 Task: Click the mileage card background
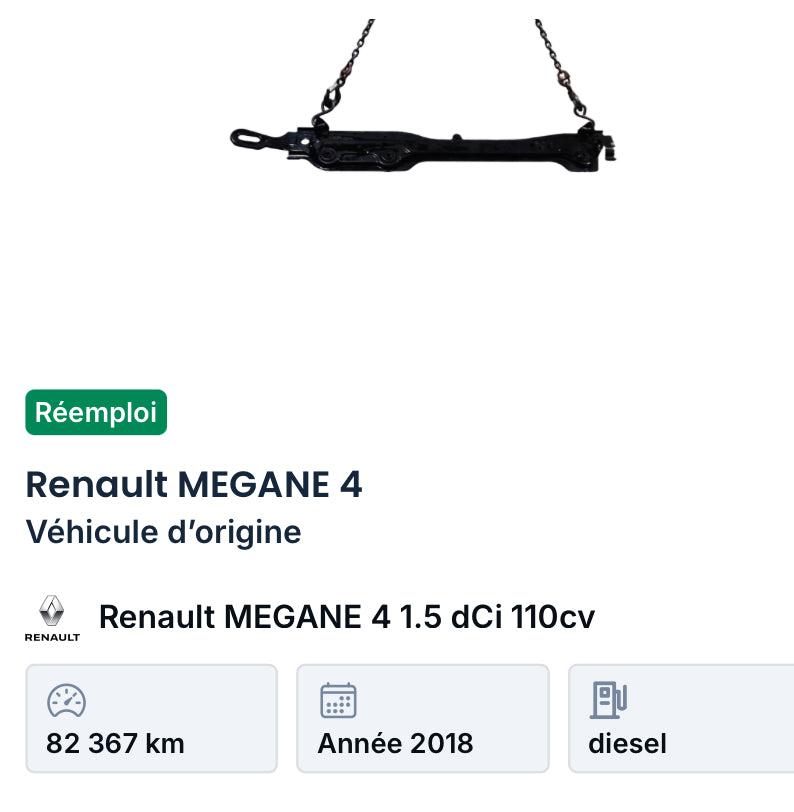coord(151,718)
